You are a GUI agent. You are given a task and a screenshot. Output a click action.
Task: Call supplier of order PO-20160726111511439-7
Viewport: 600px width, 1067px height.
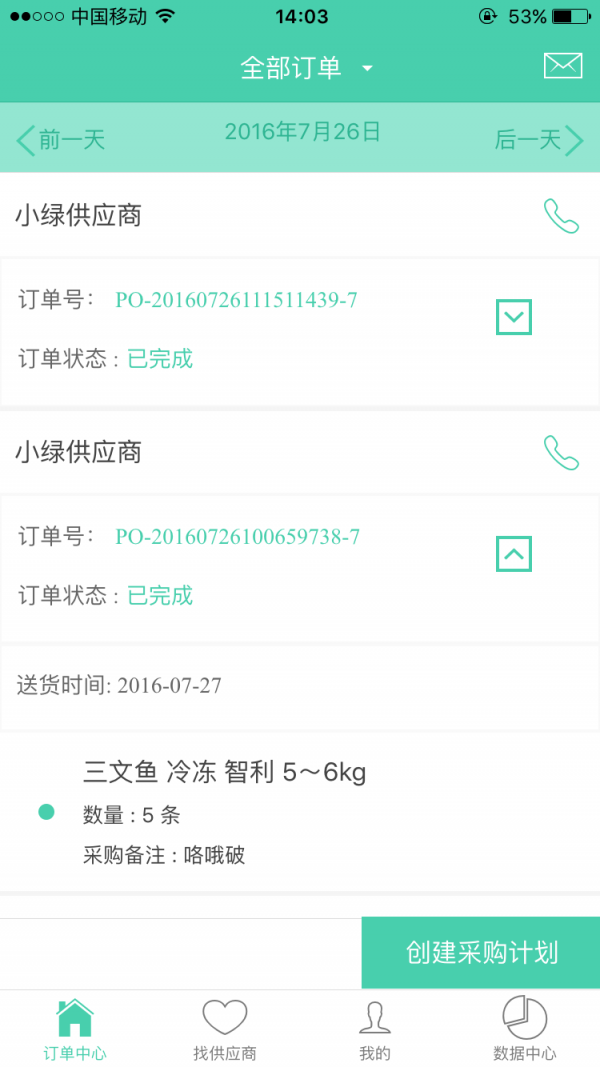click(x=561, y=216)
